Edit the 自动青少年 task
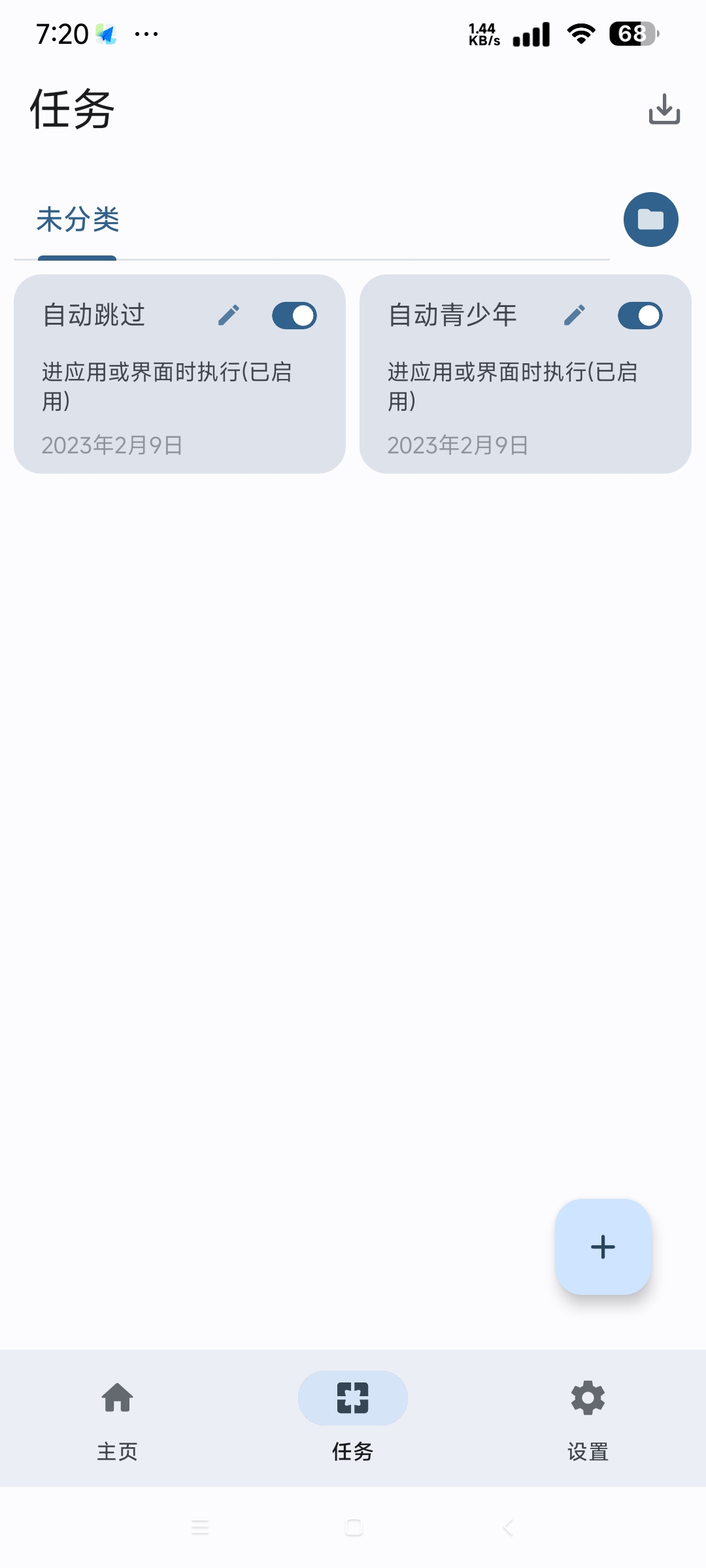The width and height of the screenshot is (706, 1568). click(575, 315)
